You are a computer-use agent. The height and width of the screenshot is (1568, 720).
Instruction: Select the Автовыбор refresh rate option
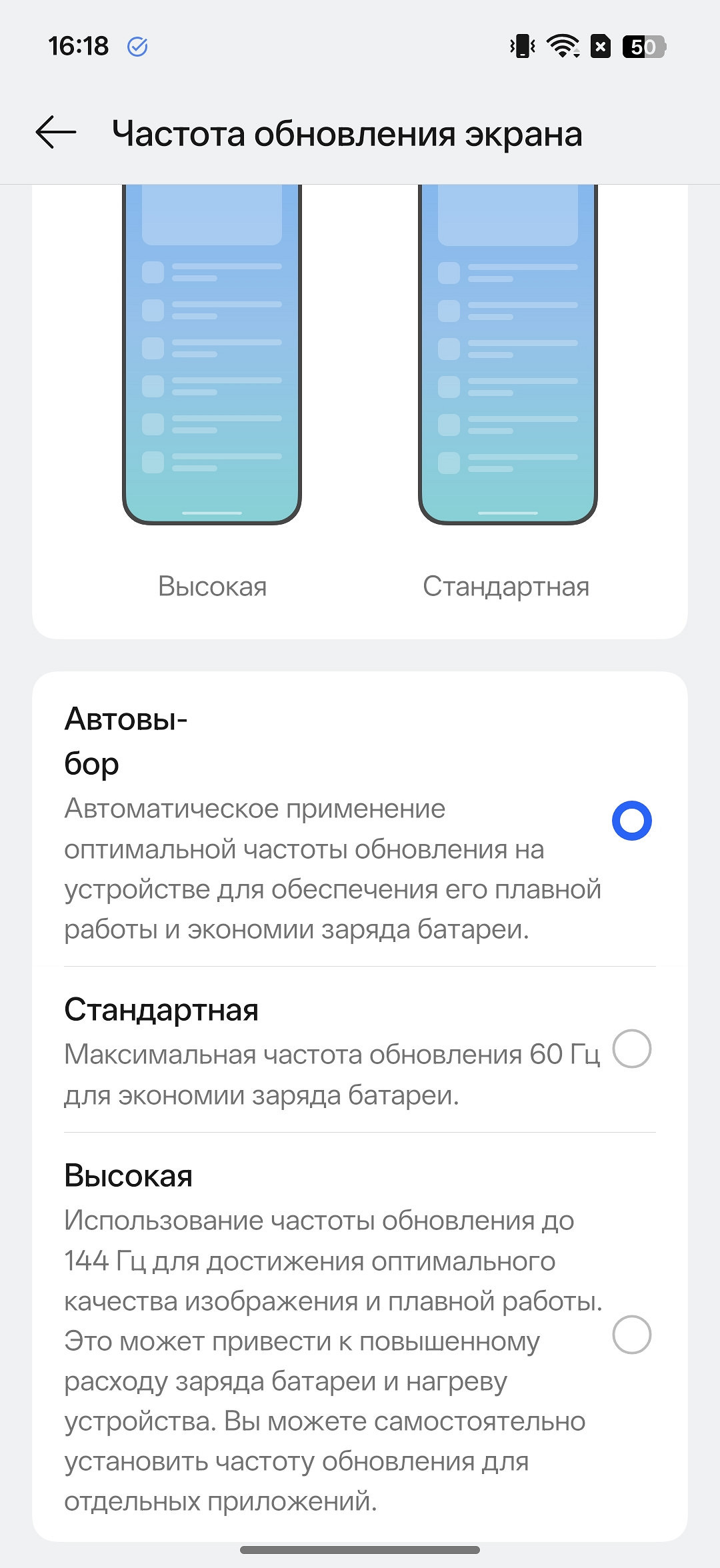coord(631,821)
